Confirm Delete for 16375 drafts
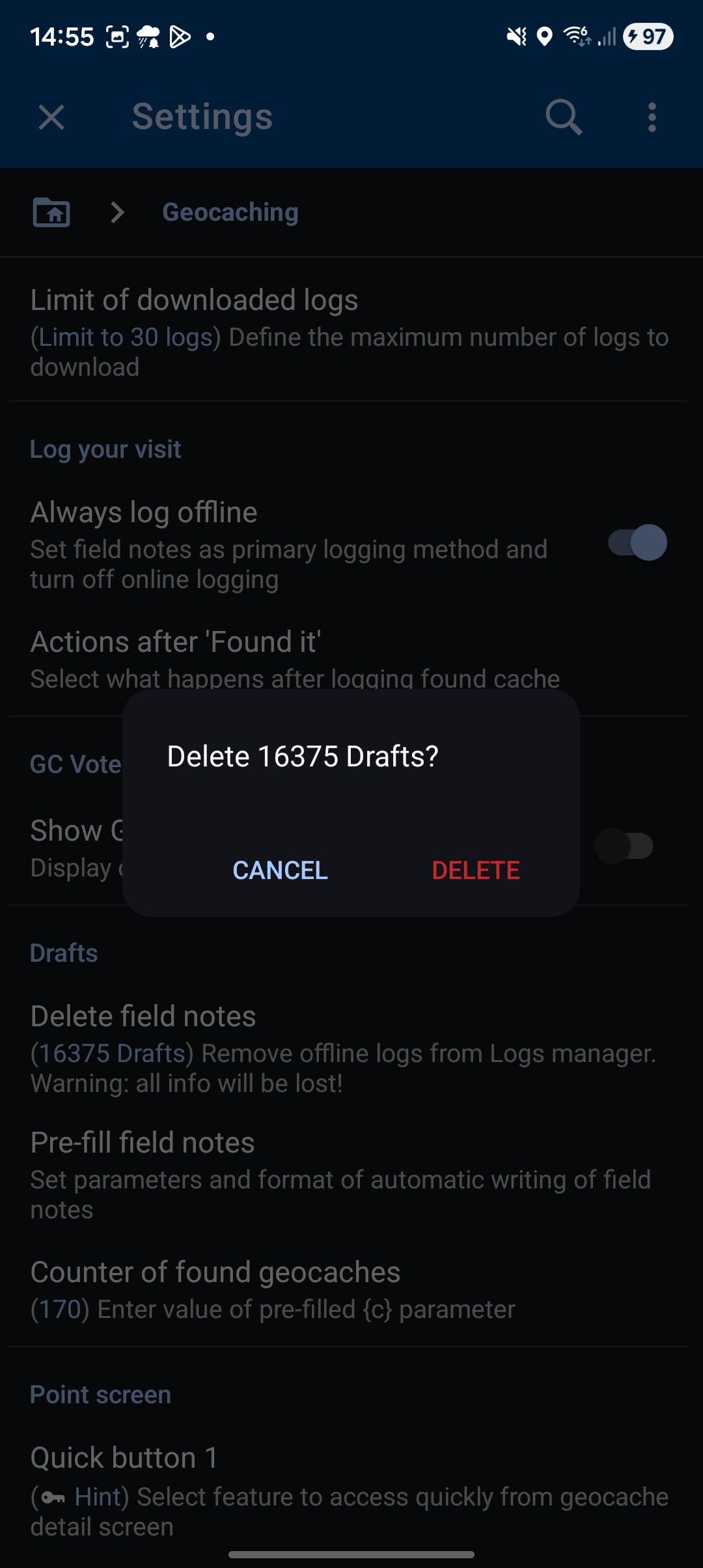 (476, 870)
